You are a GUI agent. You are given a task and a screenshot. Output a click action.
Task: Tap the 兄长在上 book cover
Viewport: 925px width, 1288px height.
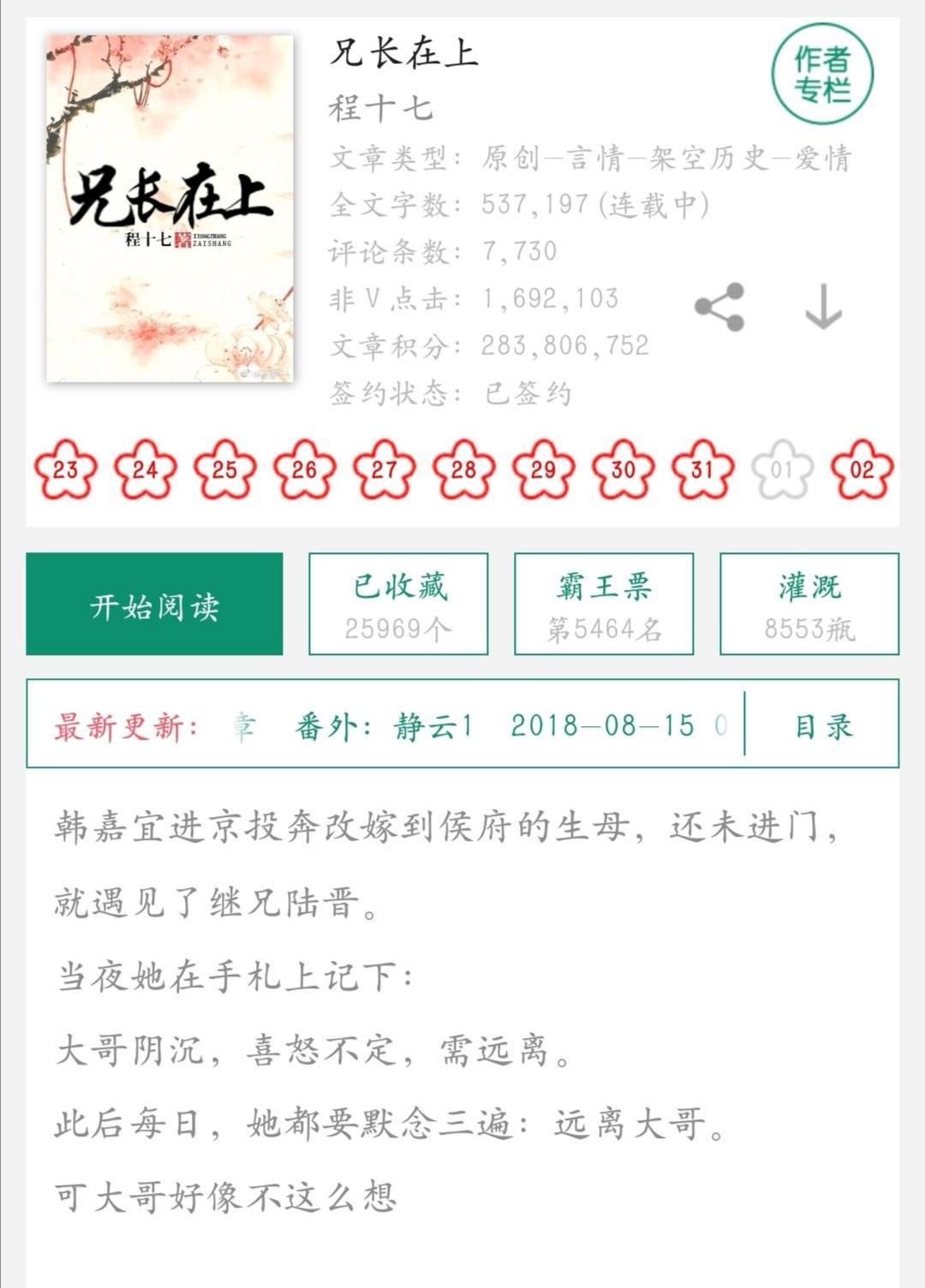coord(170,208)
